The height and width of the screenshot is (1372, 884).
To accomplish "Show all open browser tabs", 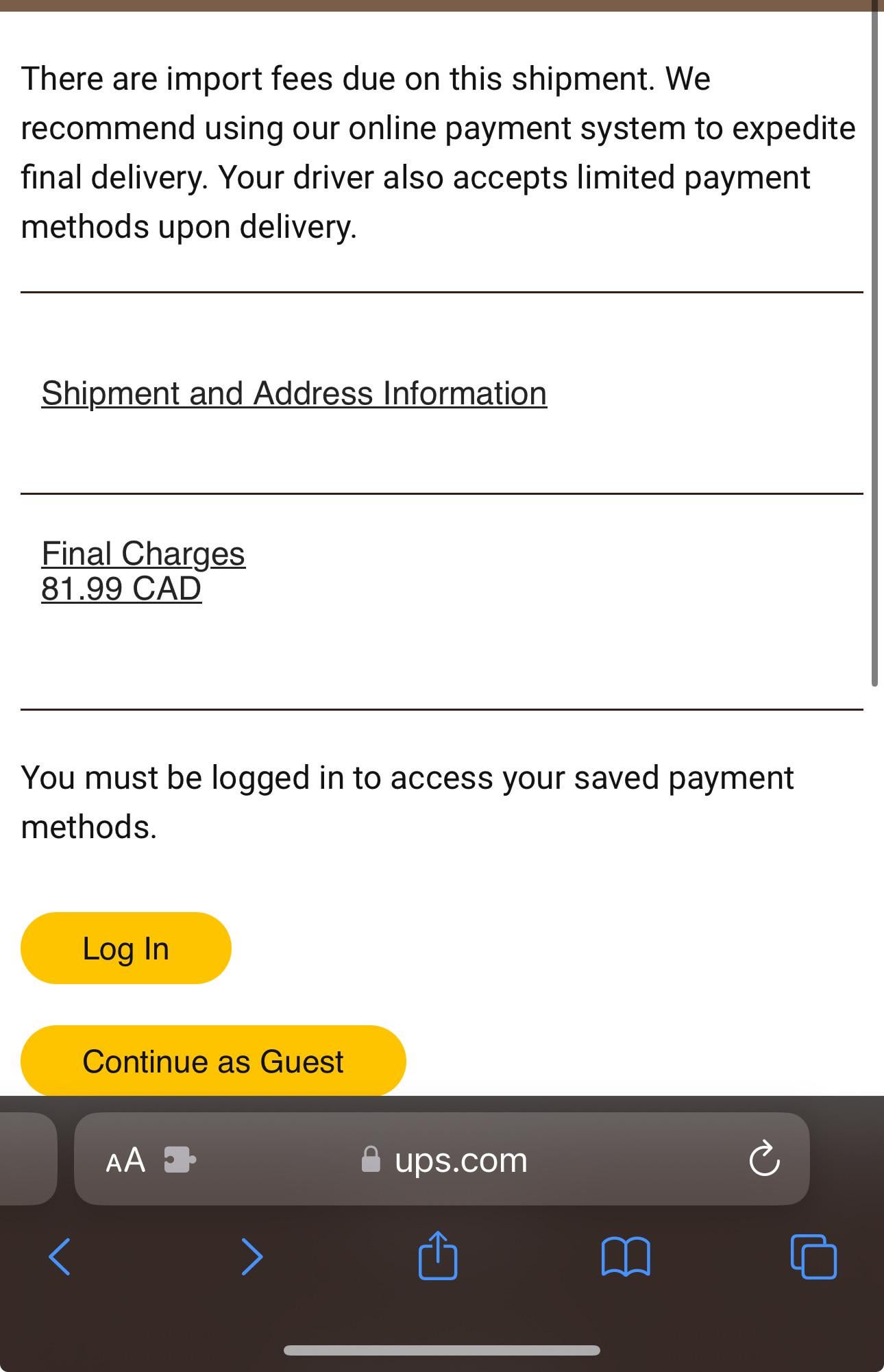I will pyautogui.click(x=813, y=1257).
